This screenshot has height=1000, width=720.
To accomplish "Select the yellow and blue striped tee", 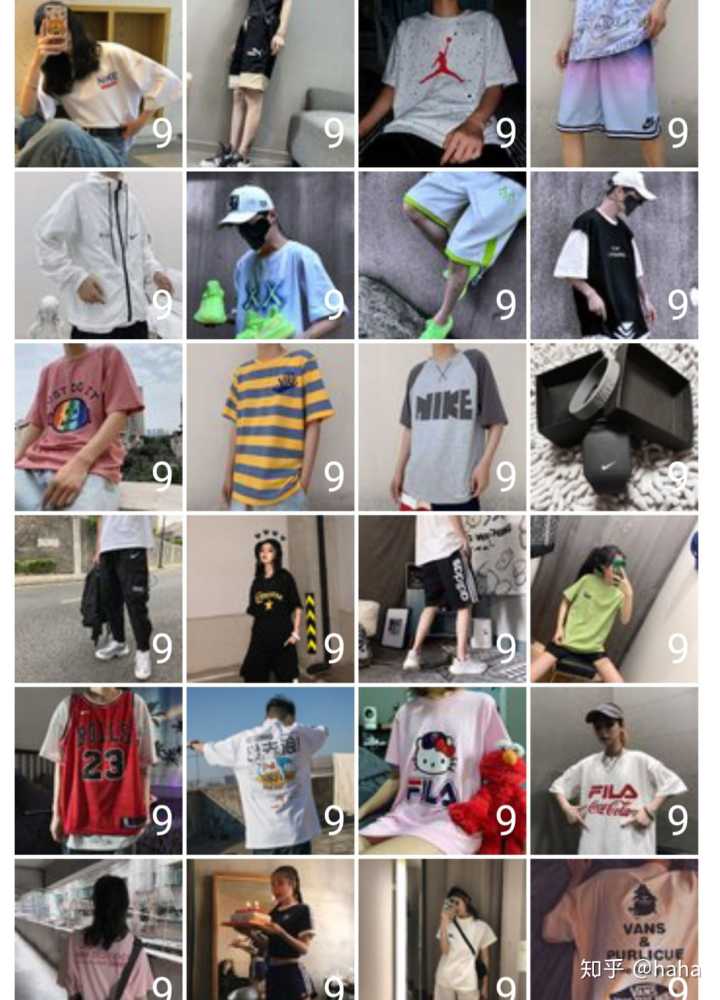I will [270, 427].
